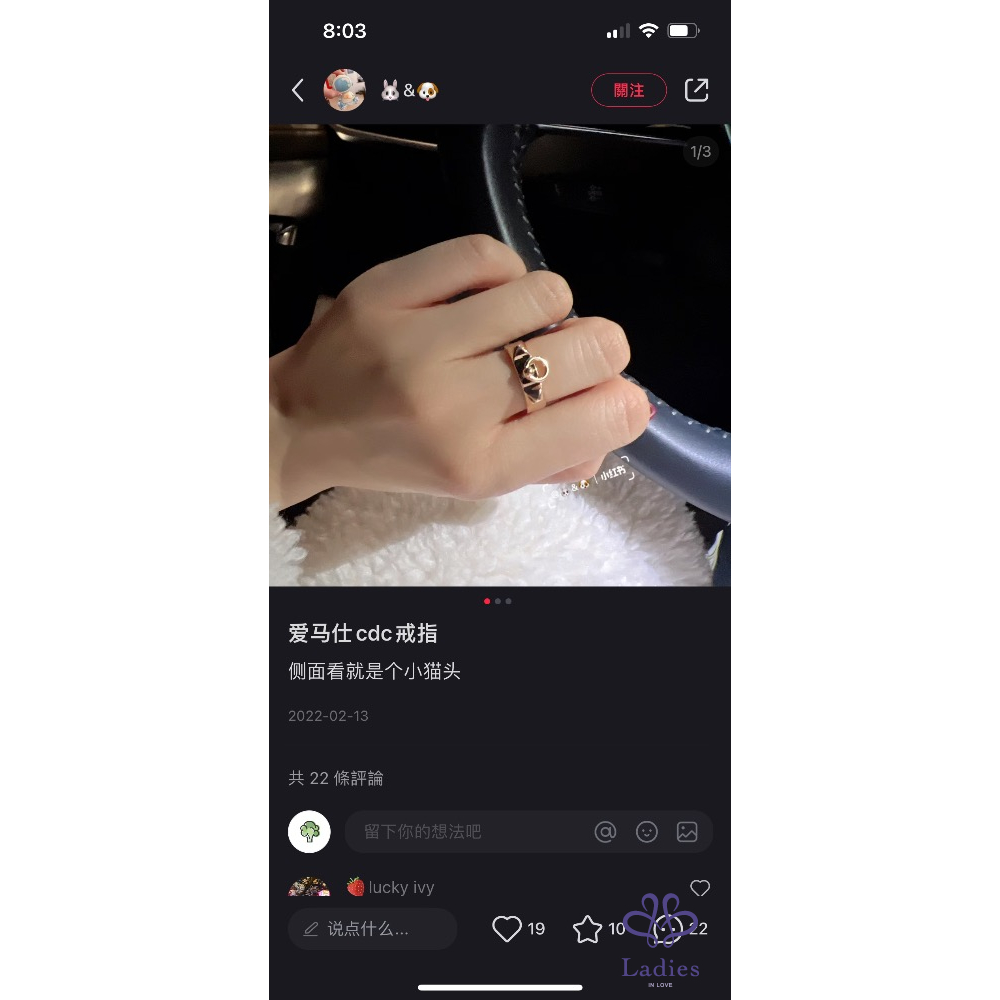Image resolution: width=1000 pixels, height=1000 pixels.
Task: Open the emoji picker in the comment box
Action: click(647, 832)
